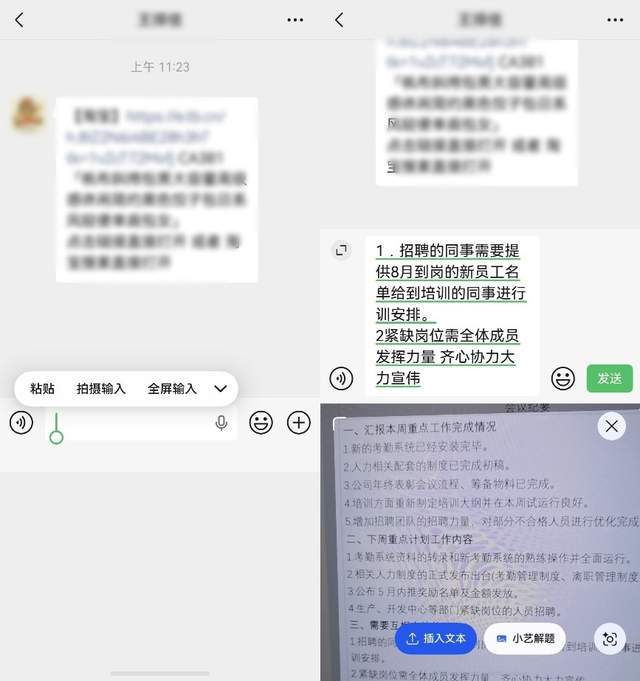Close the camera input panel
Viewport: 640px width, 681px height.
[x=611, y=426]
